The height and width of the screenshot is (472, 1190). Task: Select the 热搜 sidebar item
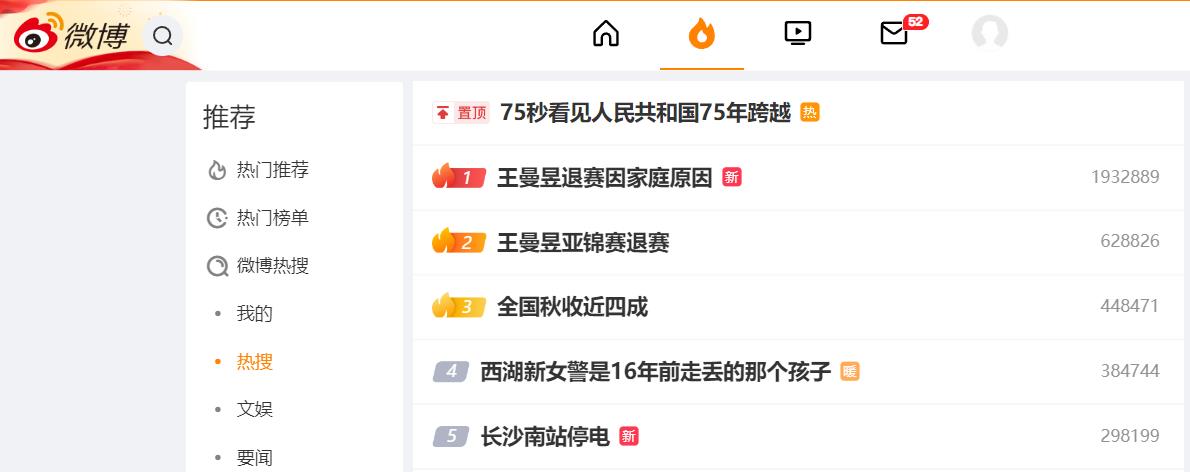point(254,362)
